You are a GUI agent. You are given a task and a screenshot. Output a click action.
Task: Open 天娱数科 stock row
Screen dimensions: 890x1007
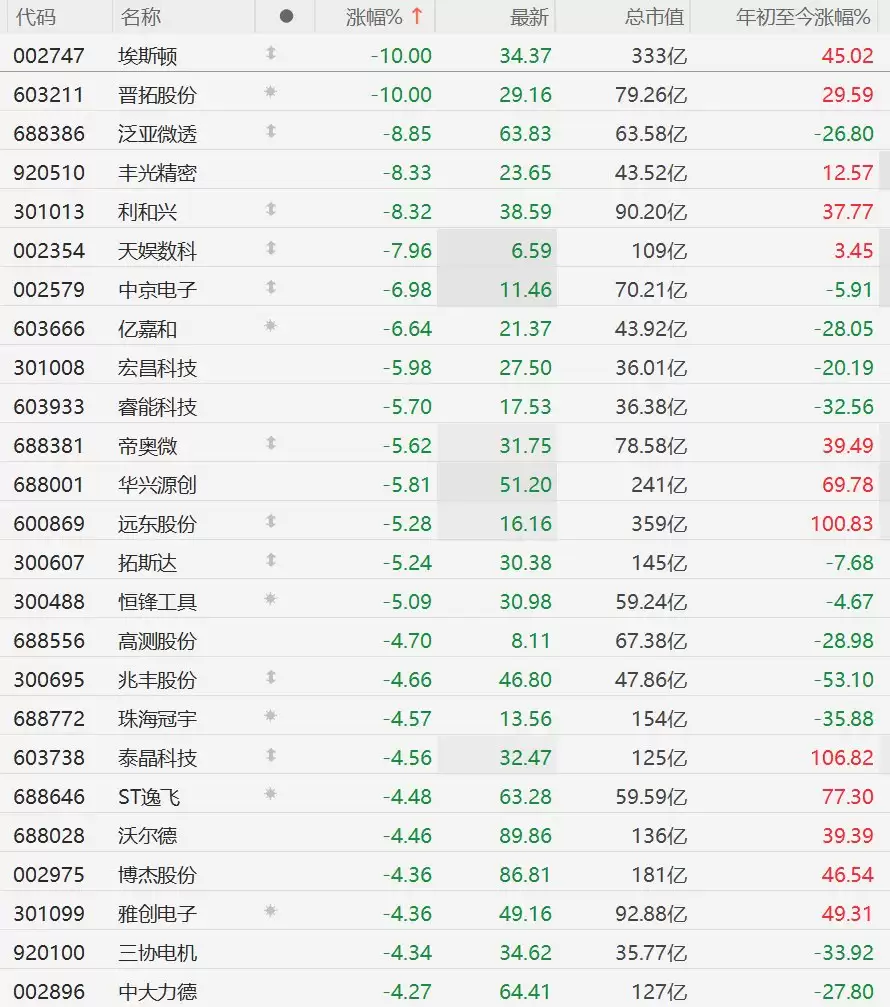[x=445, y=250]
